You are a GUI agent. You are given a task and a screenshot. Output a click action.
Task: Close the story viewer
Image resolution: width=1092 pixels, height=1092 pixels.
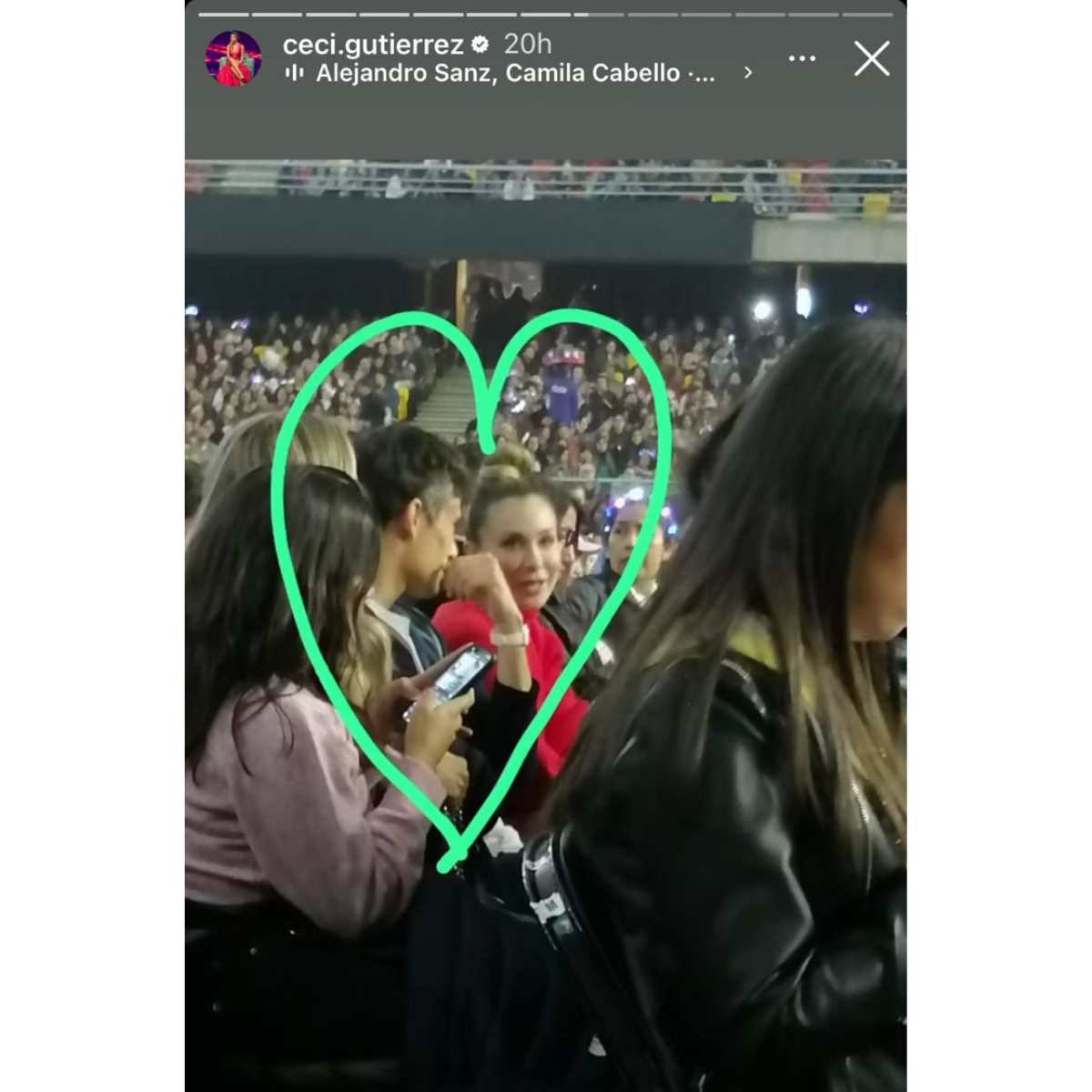pyautogui.click(x=871, y=59)
